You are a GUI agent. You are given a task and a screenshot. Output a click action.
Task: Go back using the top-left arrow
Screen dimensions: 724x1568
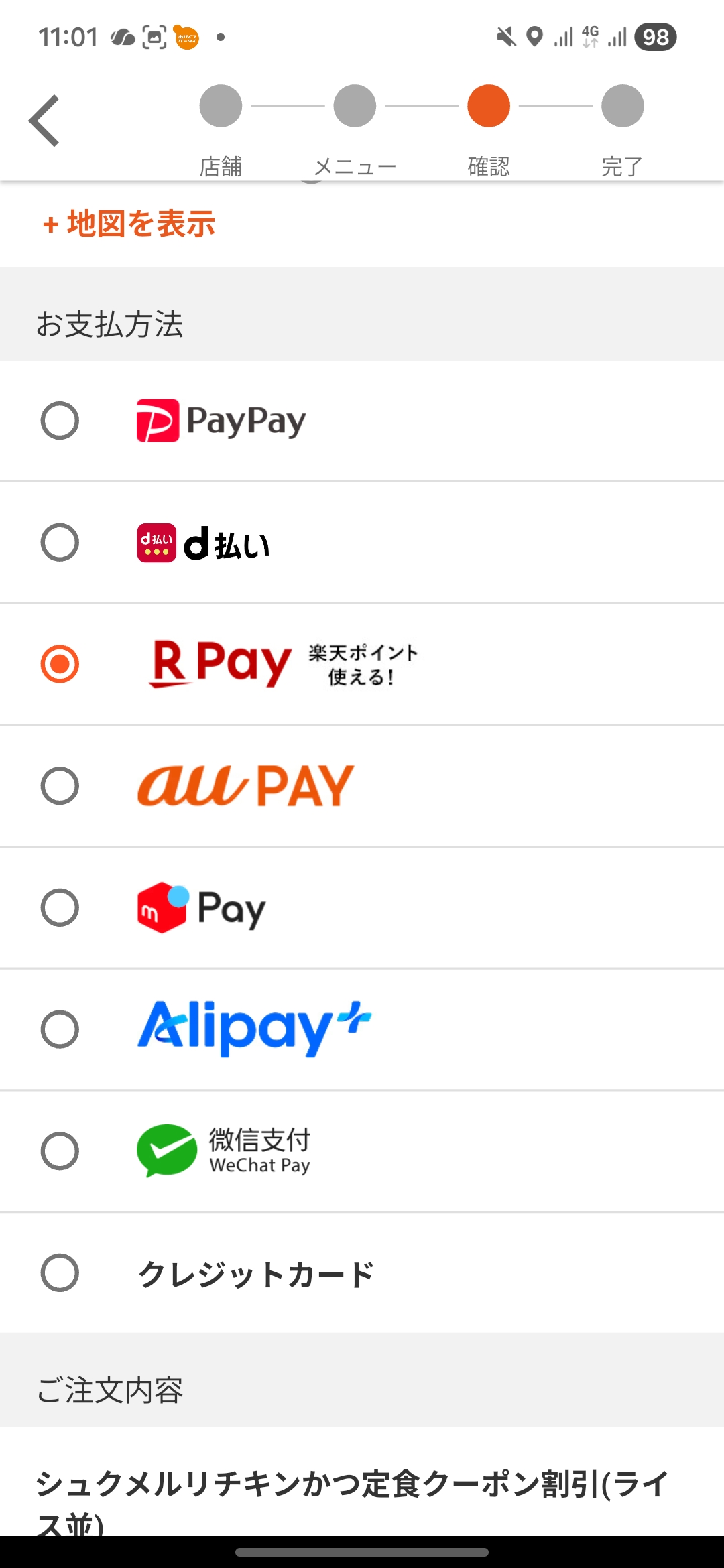point(44,121)
